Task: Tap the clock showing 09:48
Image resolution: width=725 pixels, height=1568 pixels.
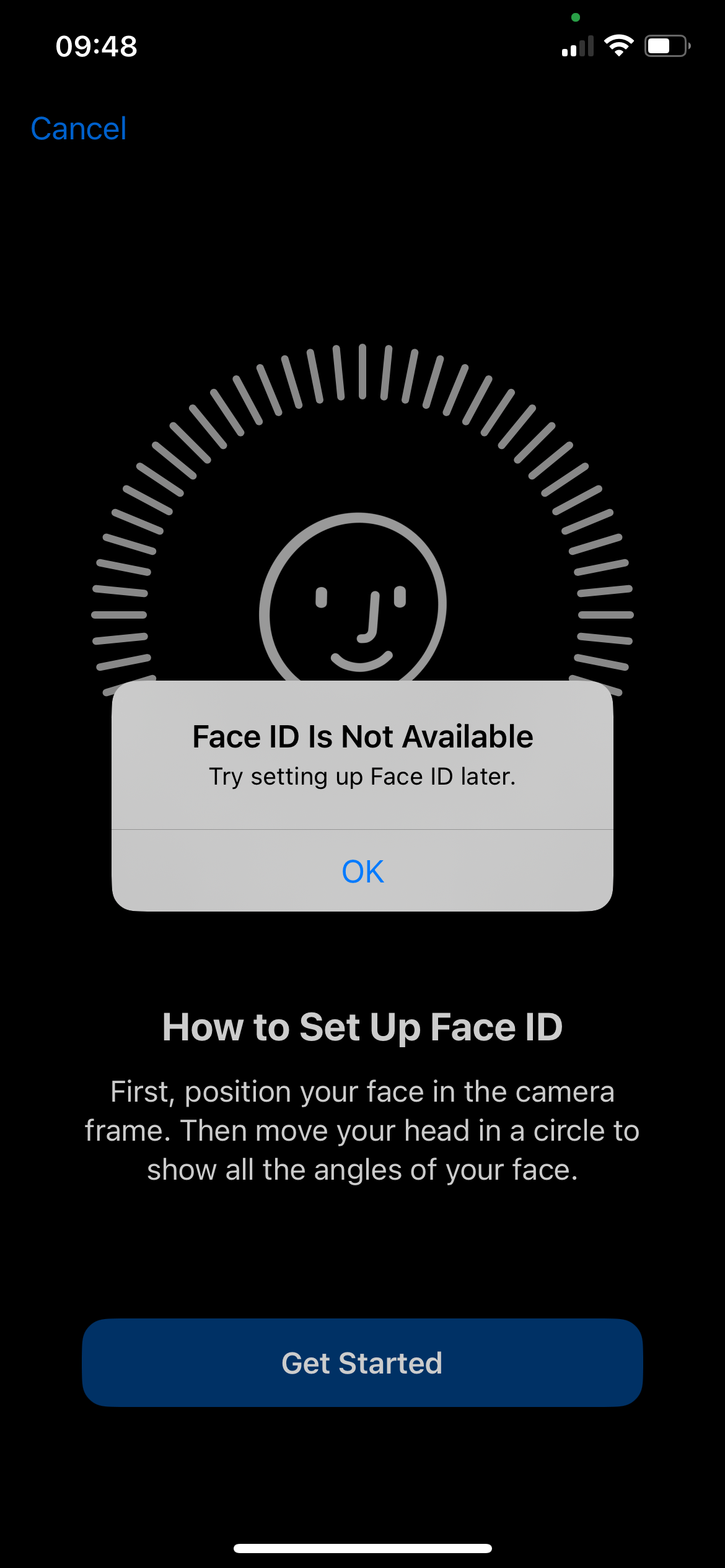Action: (95, 46)
